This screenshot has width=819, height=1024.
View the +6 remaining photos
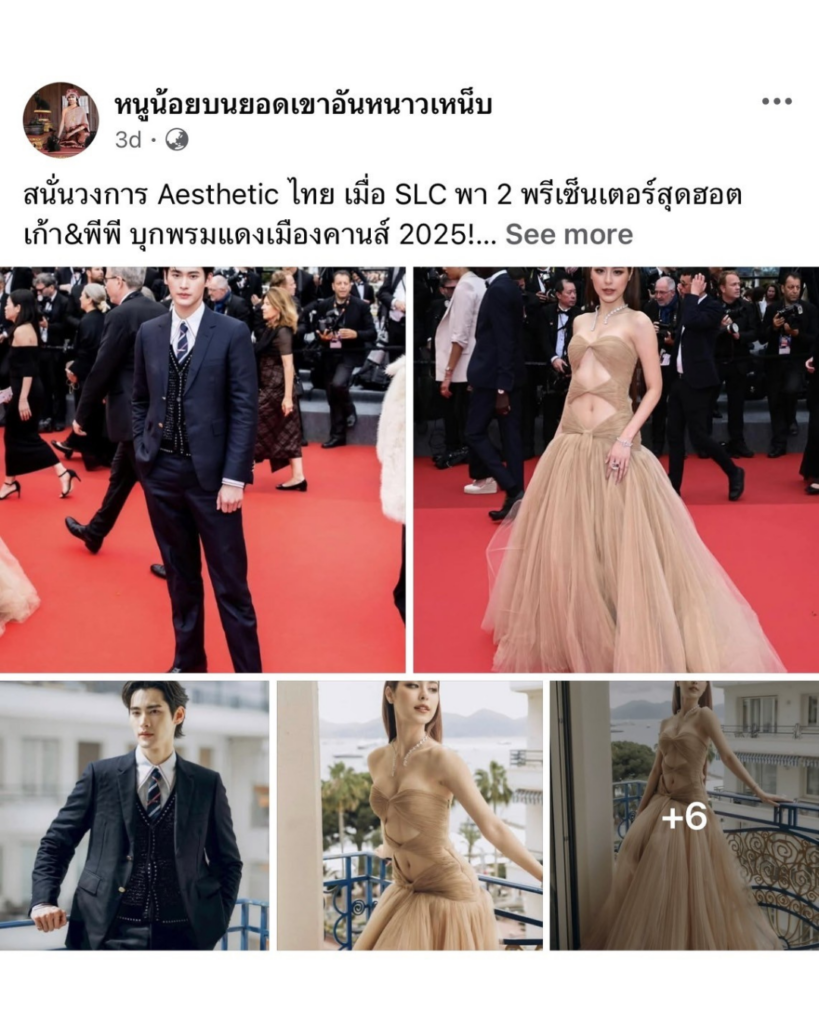[x=684, y=816]
